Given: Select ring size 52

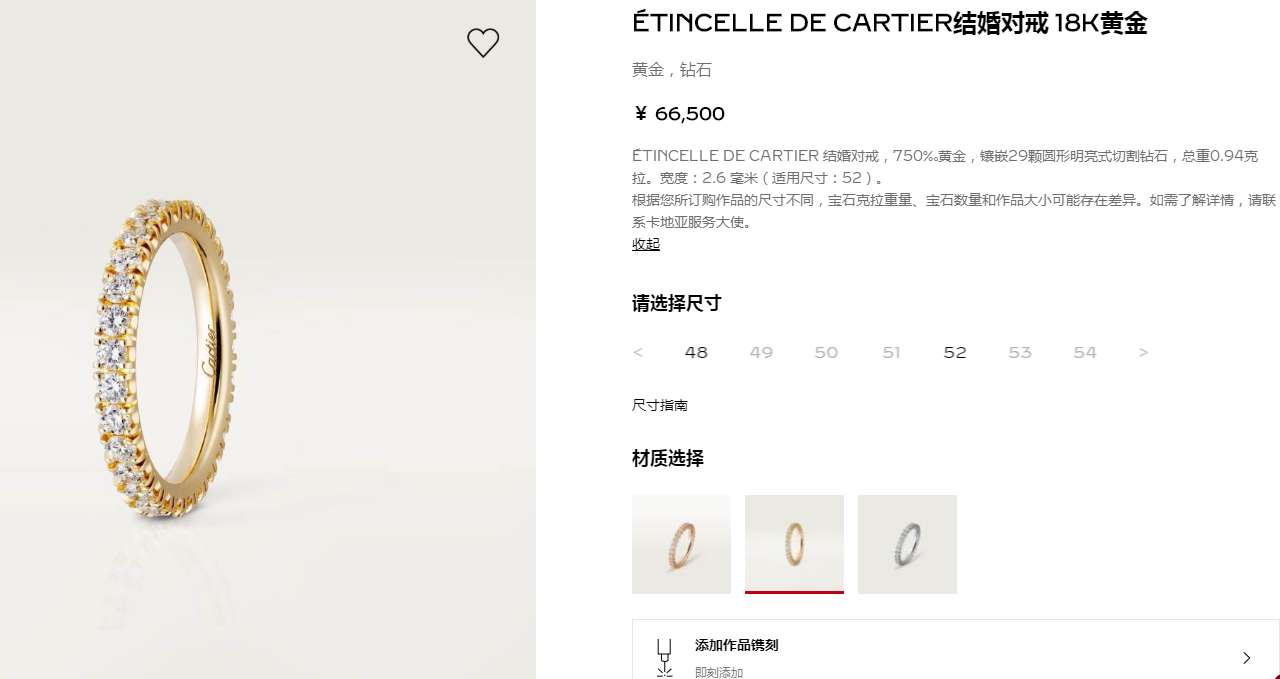Looking at the screenshot, I should point(955,353).
